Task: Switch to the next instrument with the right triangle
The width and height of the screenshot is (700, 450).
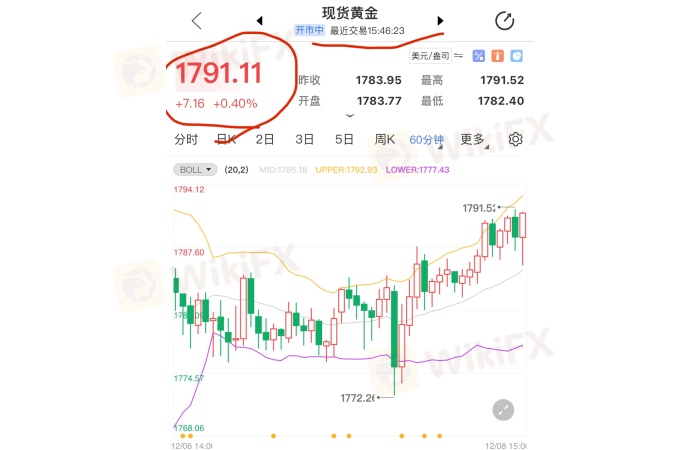Action: pyautogui.click(x=441, y=20)
